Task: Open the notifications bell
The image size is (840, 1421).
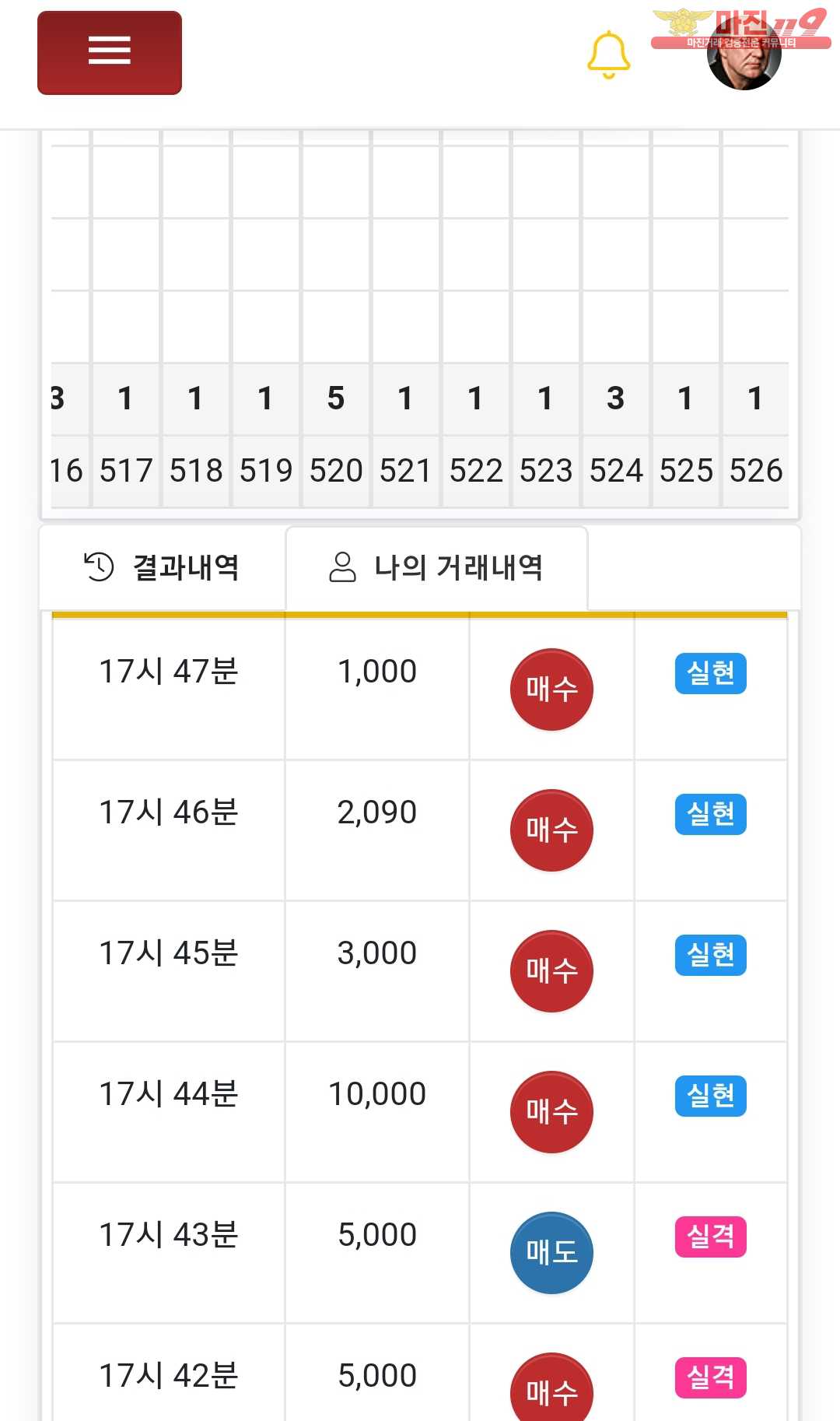Action: point(608,54)
